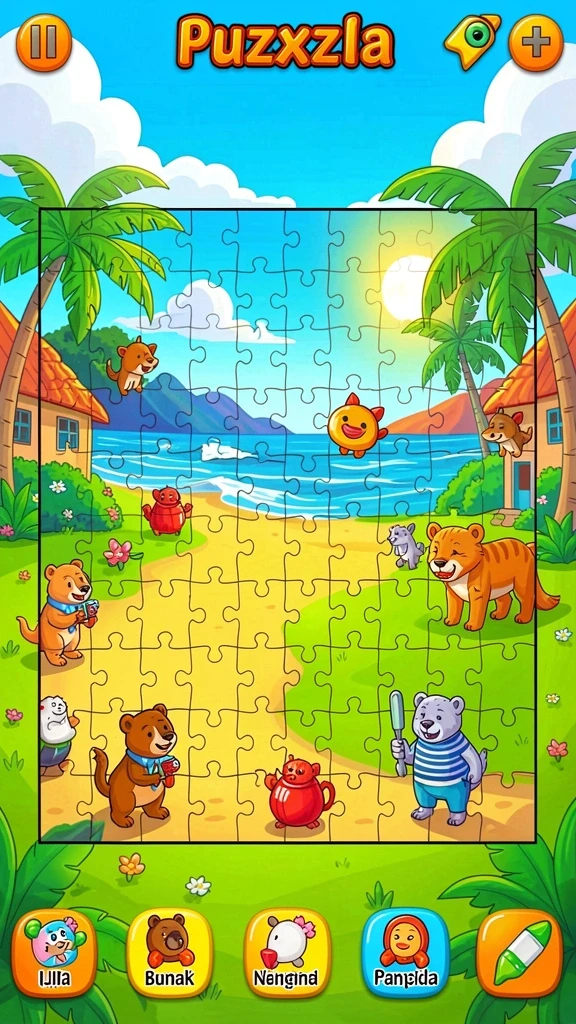
Task: Open the green crayon tool
Action: coord(519,953)
